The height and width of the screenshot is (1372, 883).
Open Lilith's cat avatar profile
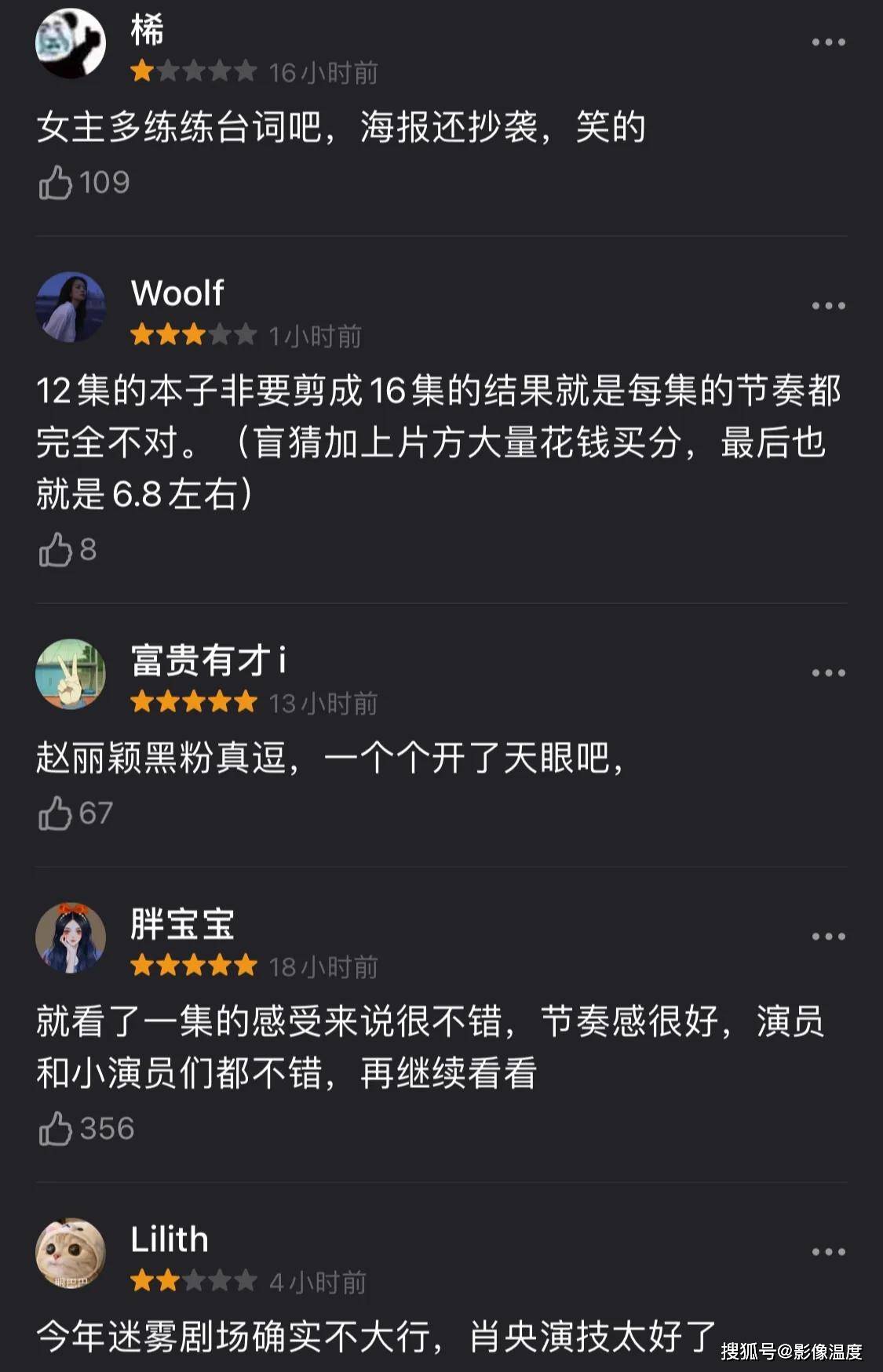pyautogui.click(x=71, y=1253)
